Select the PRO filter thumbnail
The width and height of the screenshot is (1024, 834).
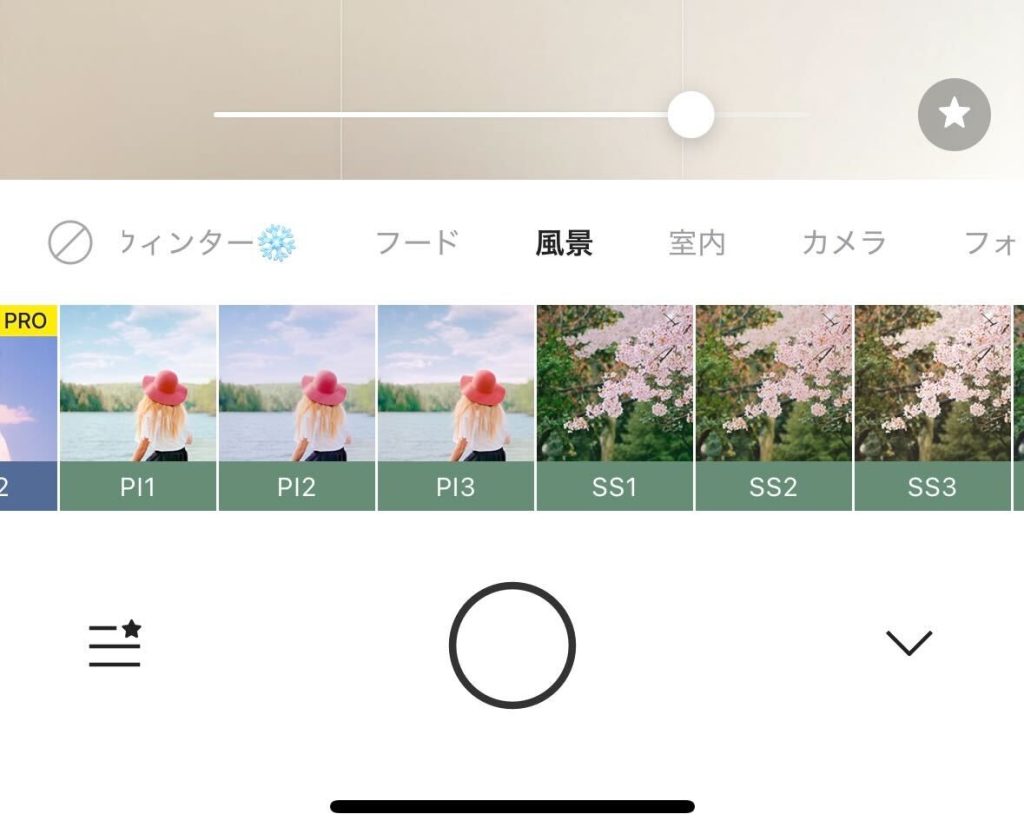[x=28, y=408]
